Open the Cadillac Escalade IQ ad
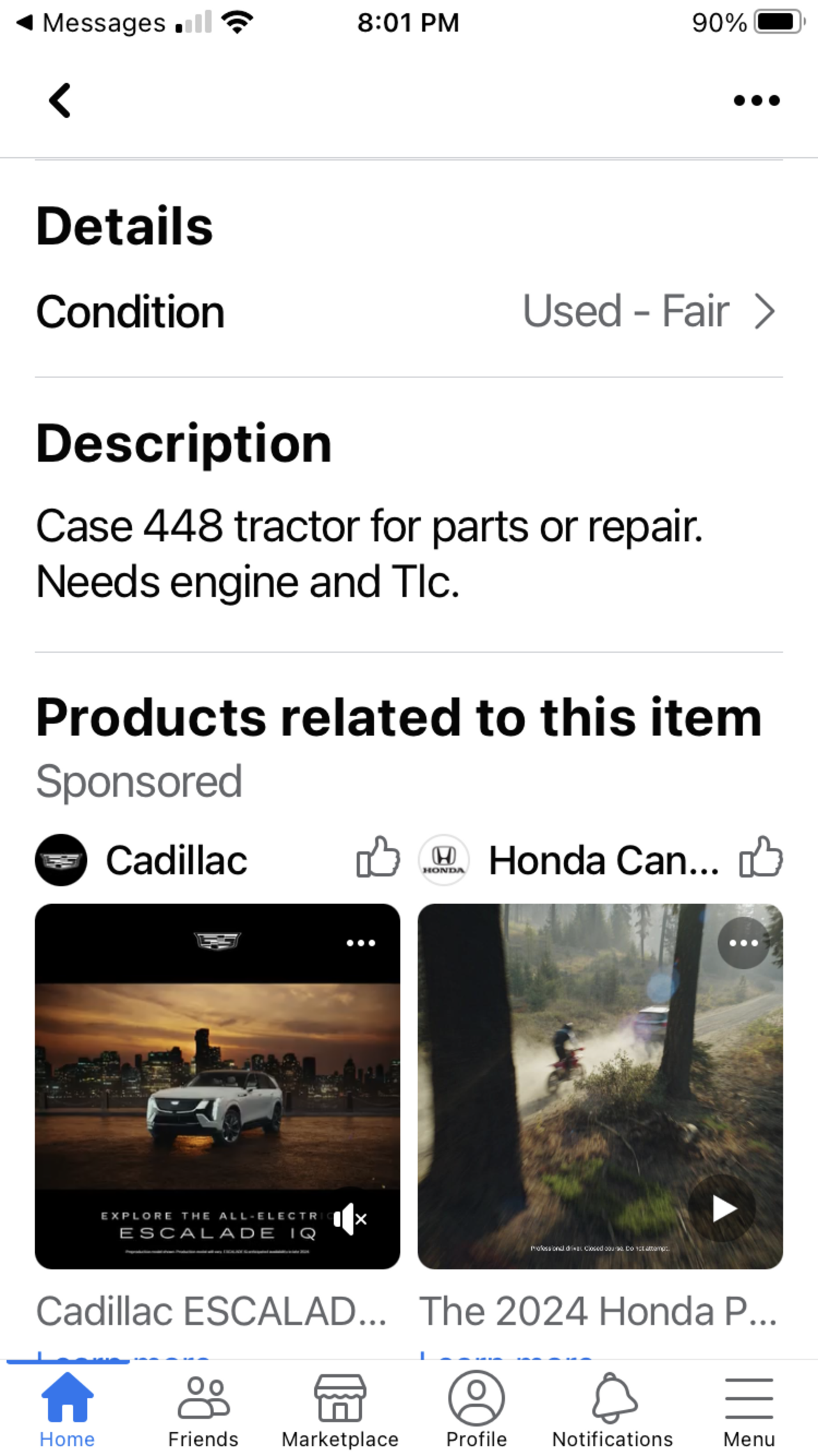This screenshot has width=818, height=1456. (x=217, y=1087)
